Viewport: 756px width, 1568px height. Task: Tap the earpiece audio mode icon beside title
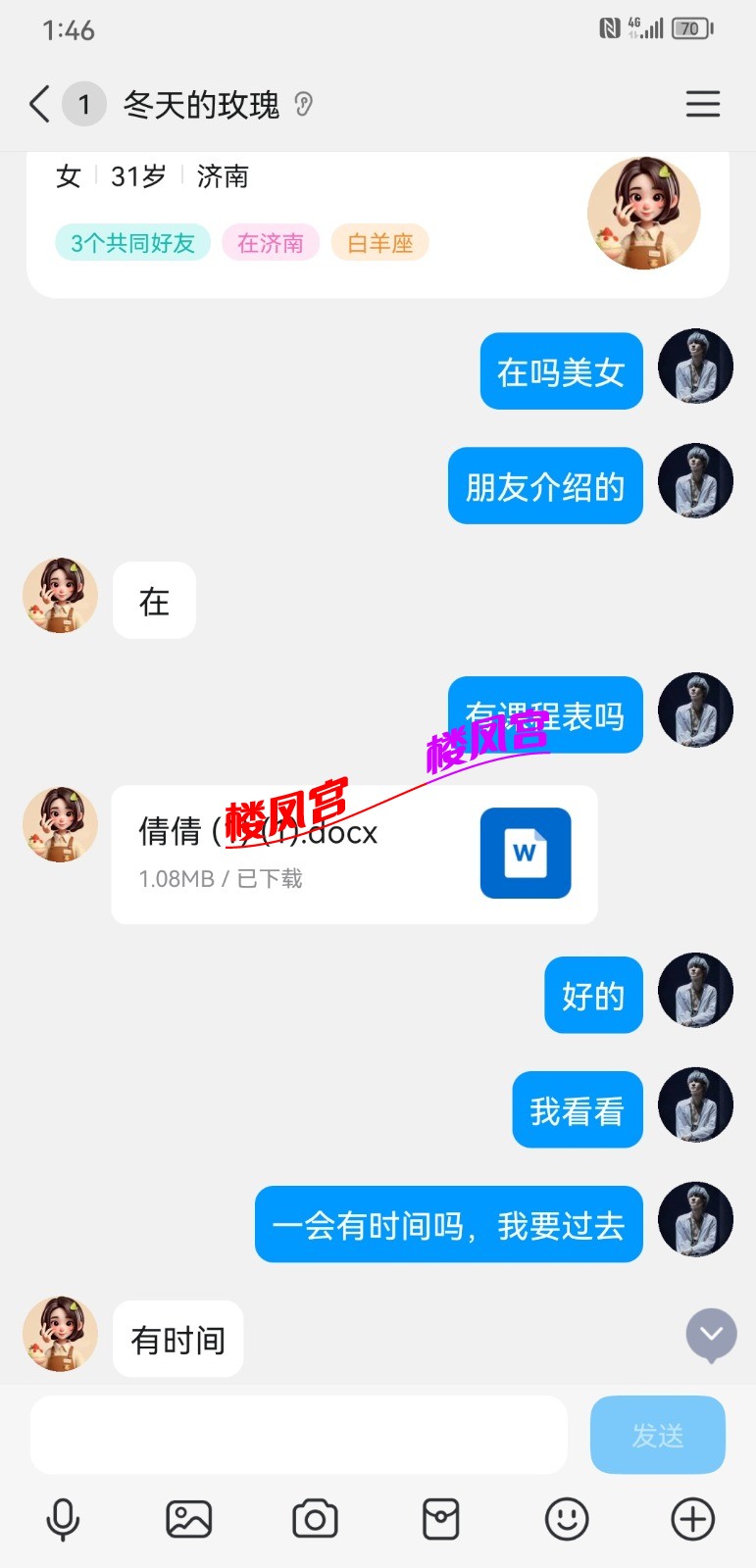pos(303,103)
